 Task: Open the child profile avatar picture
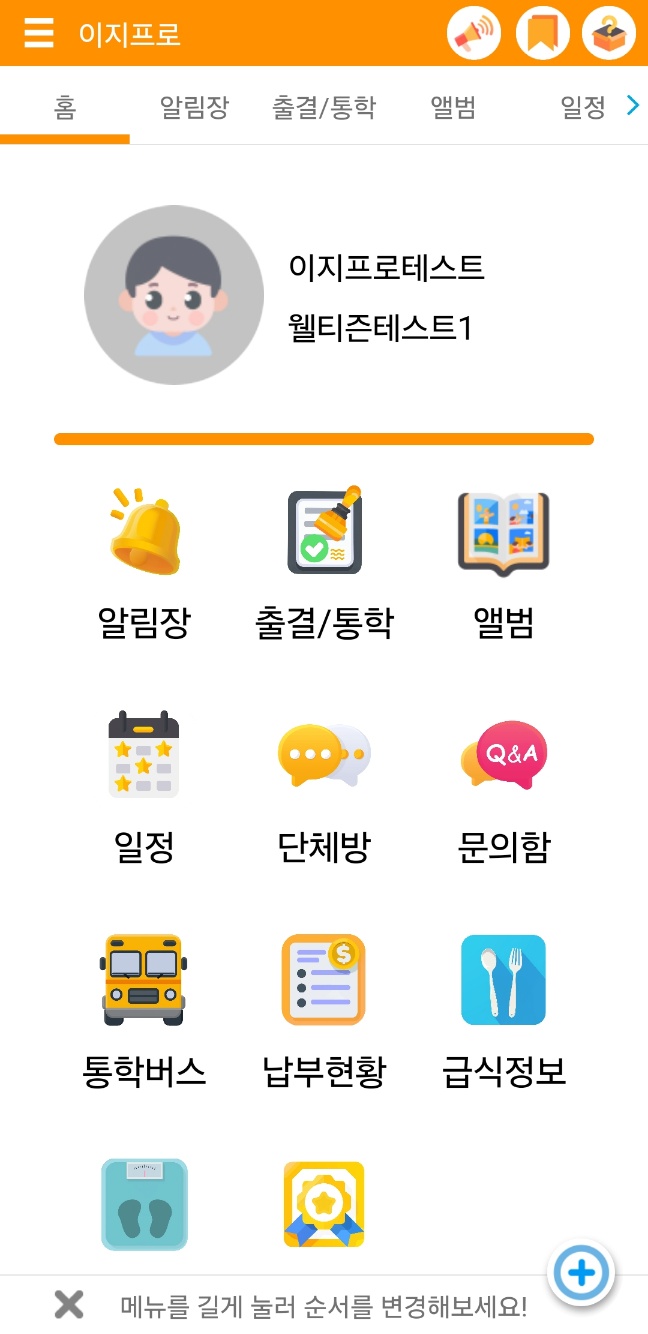pyautogui.click(x=174, y=295)
